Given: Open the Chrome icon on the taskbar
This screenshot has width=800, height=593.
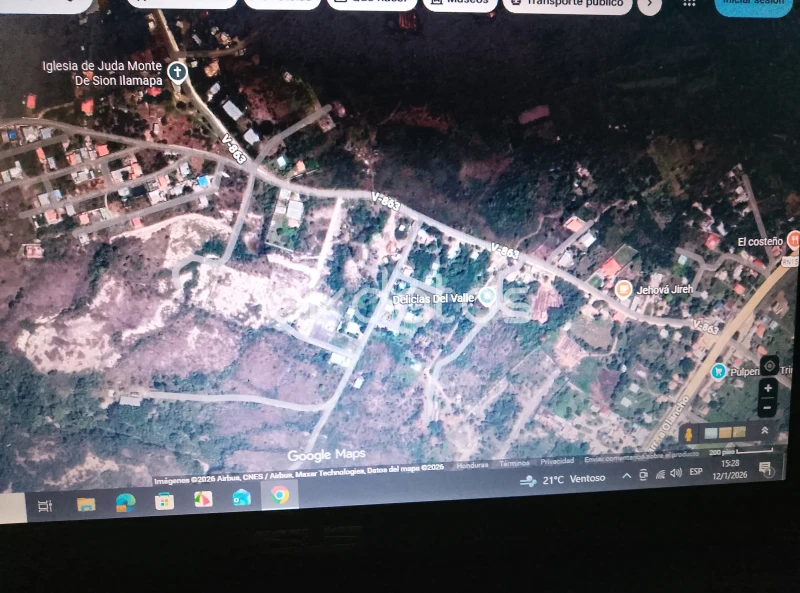Looking at the screenshot, I should [280, 496].
